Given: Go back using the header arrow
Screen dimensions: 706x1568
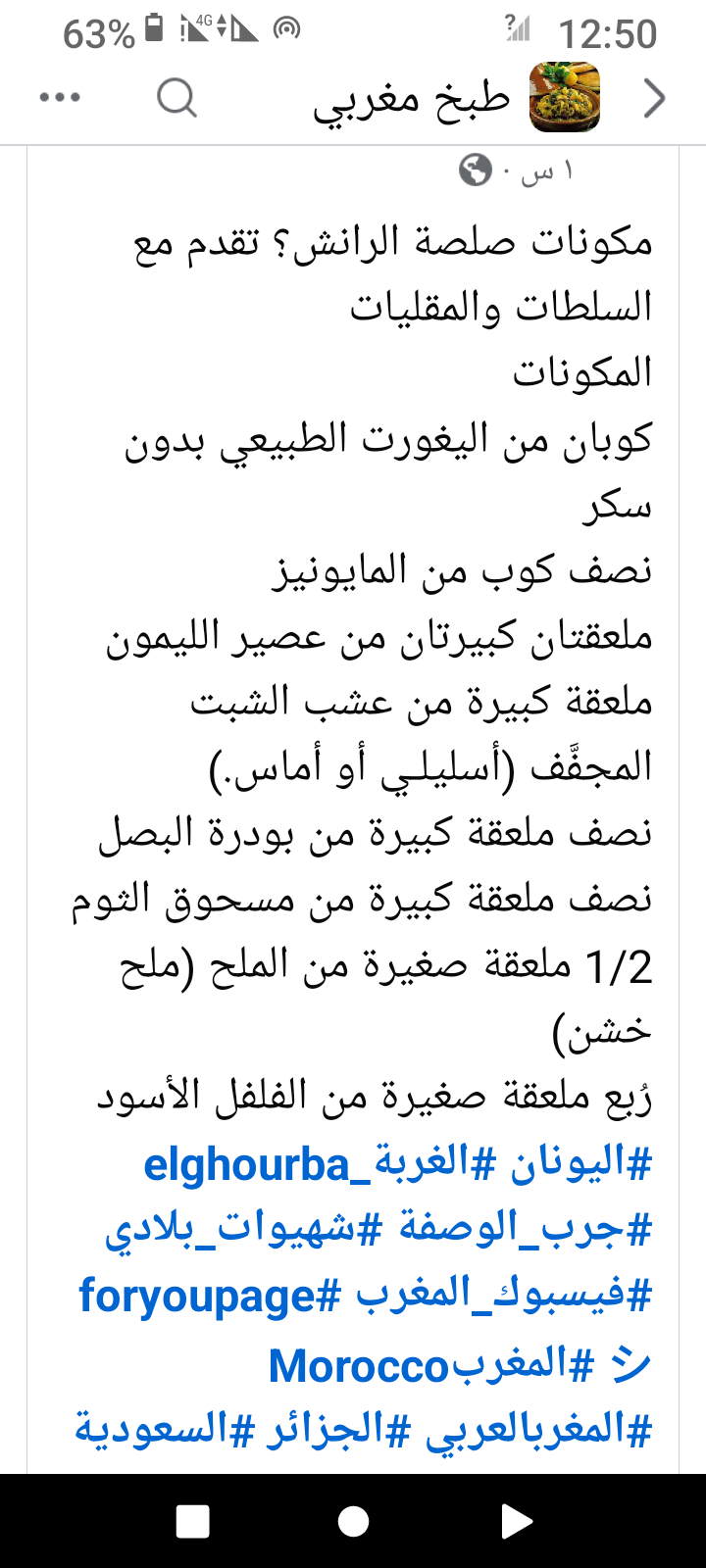Looking at the screenshot, I should [654, 98].
